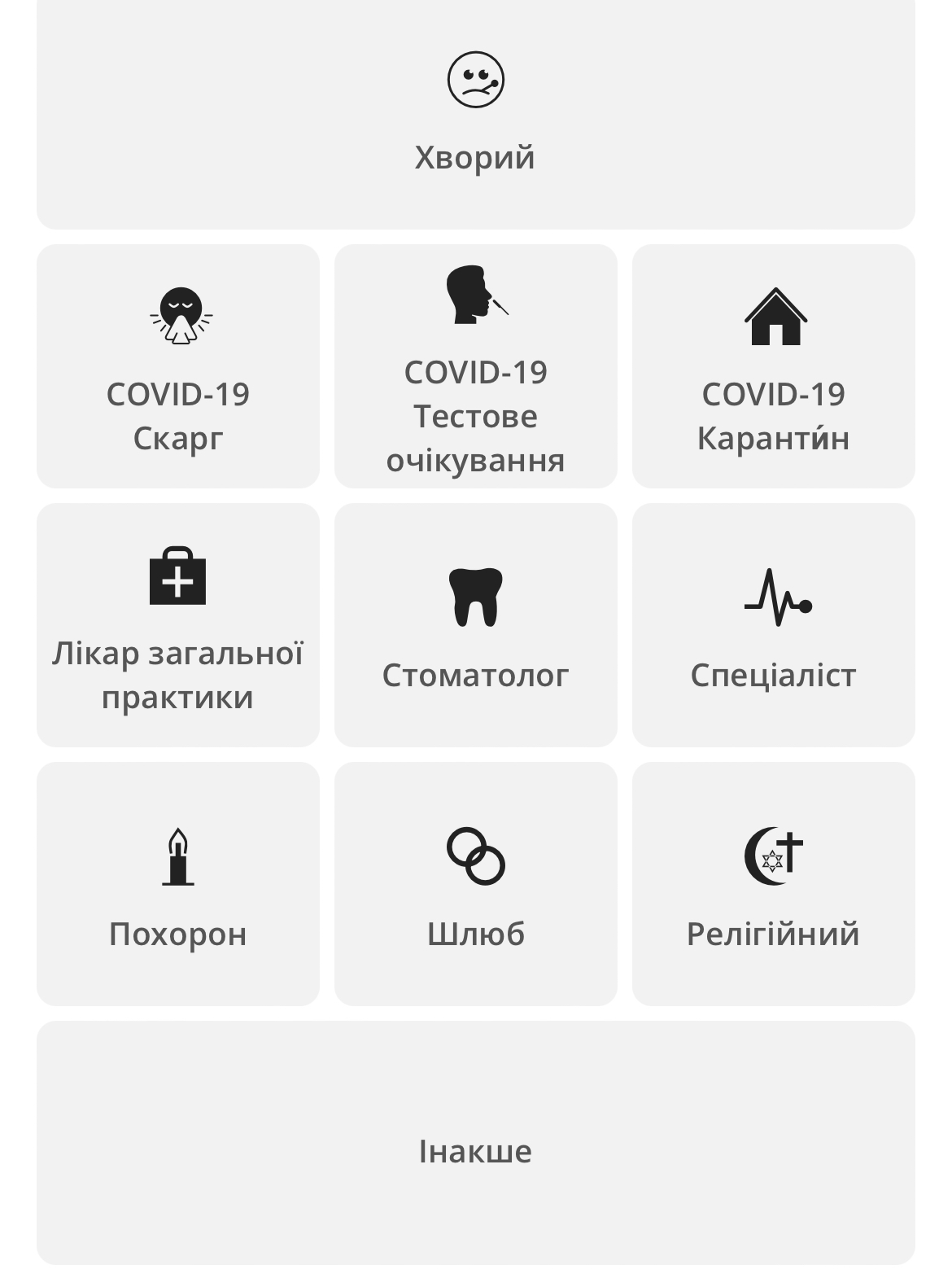Select the Хворий reason tile
This screenshot has width=952, height=1287.
(475, 114)
